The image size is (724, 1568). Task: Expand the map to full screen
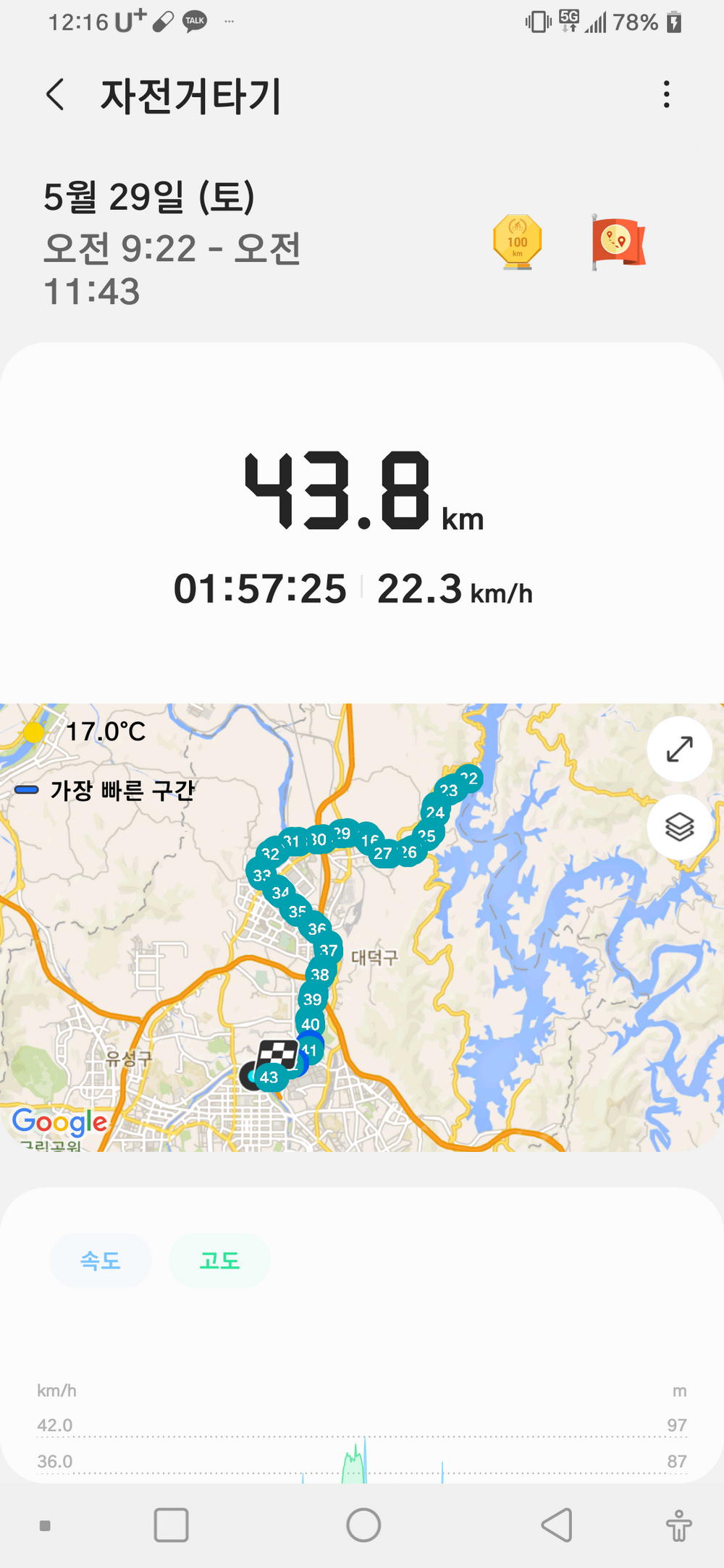(x=679, y=749)
